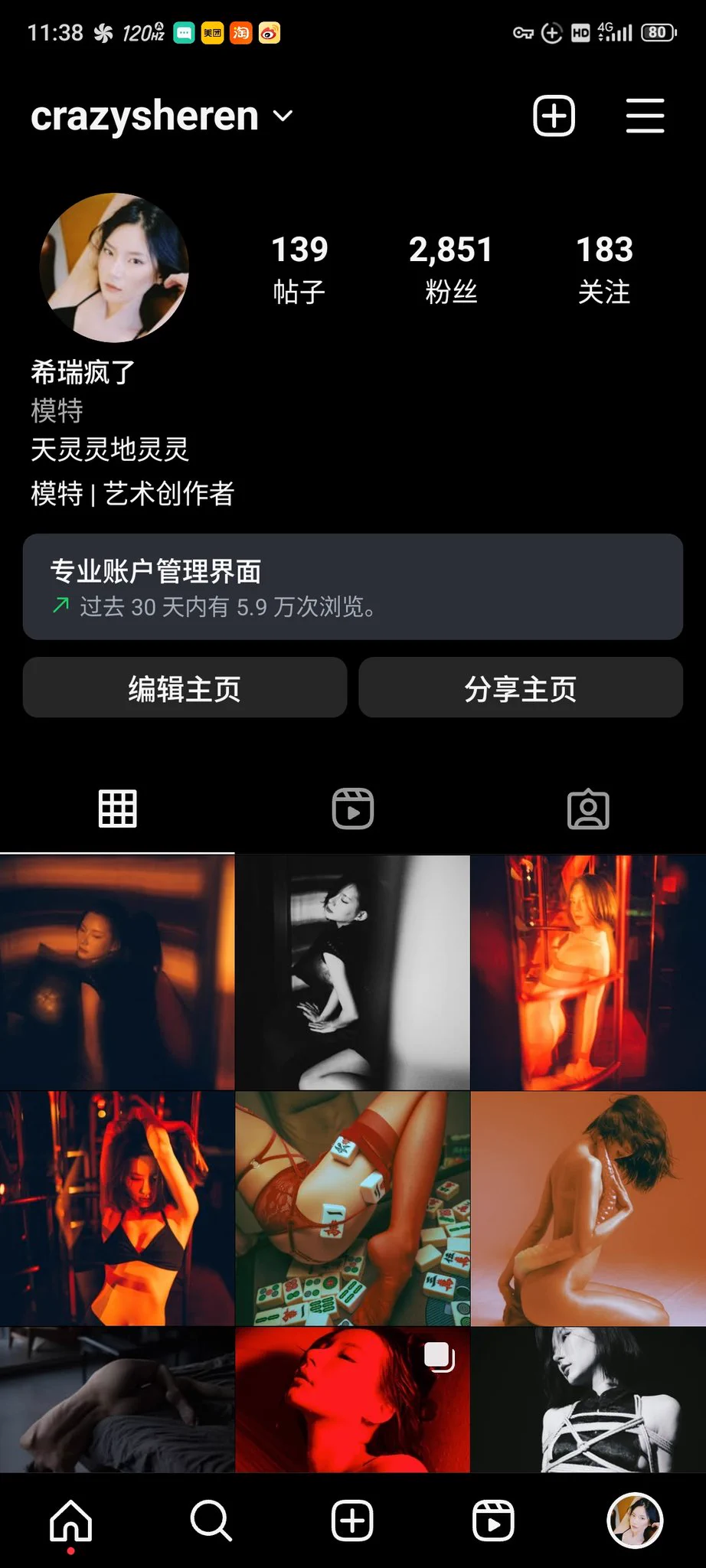View the 粉丝 follower count
This screenshot has width=706, height=1568.
(x=452, y=268)
